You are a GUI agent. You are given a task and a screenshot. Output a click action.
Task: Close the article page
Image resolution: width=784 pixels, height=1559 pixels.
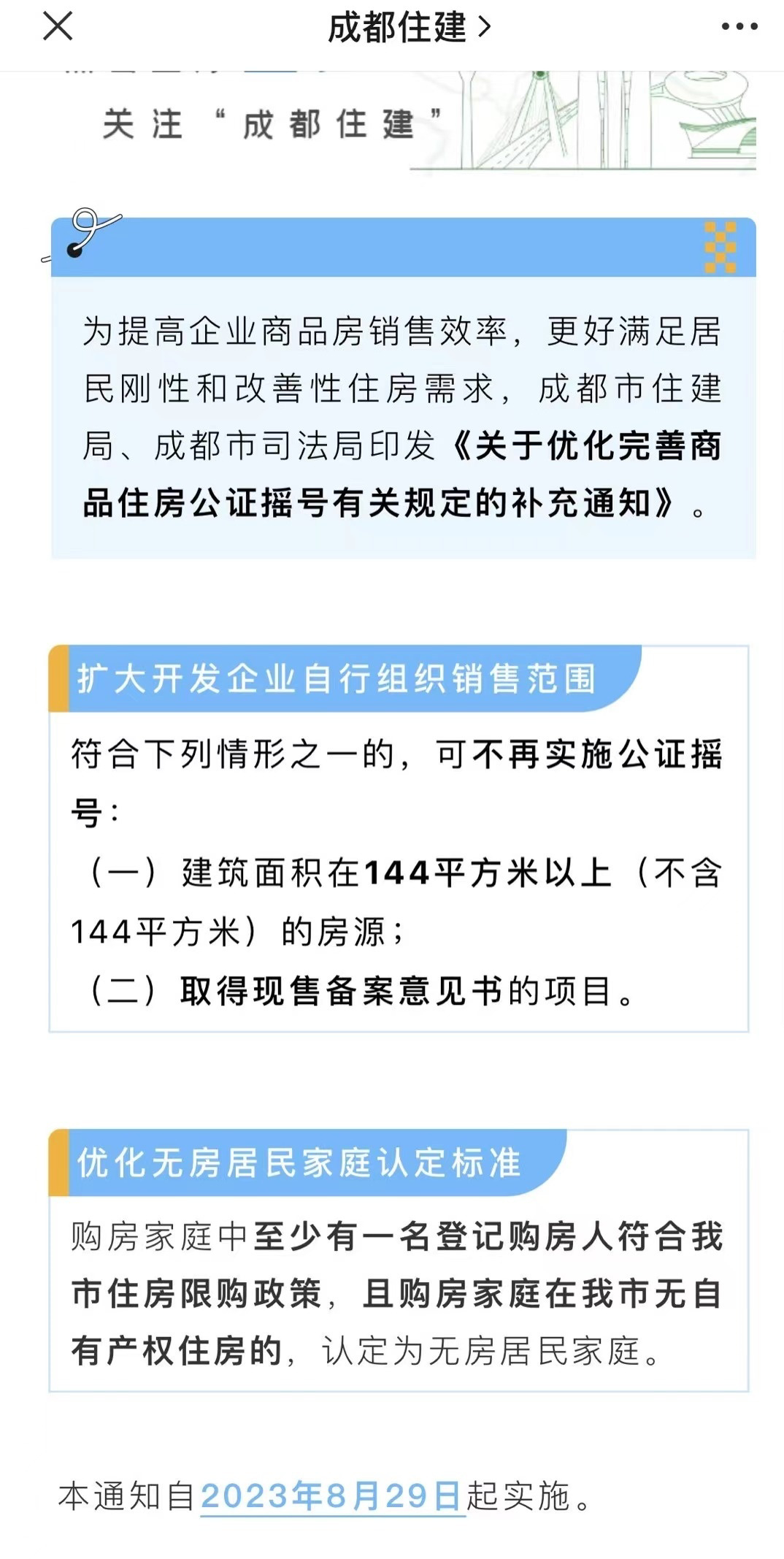(58, 27)
